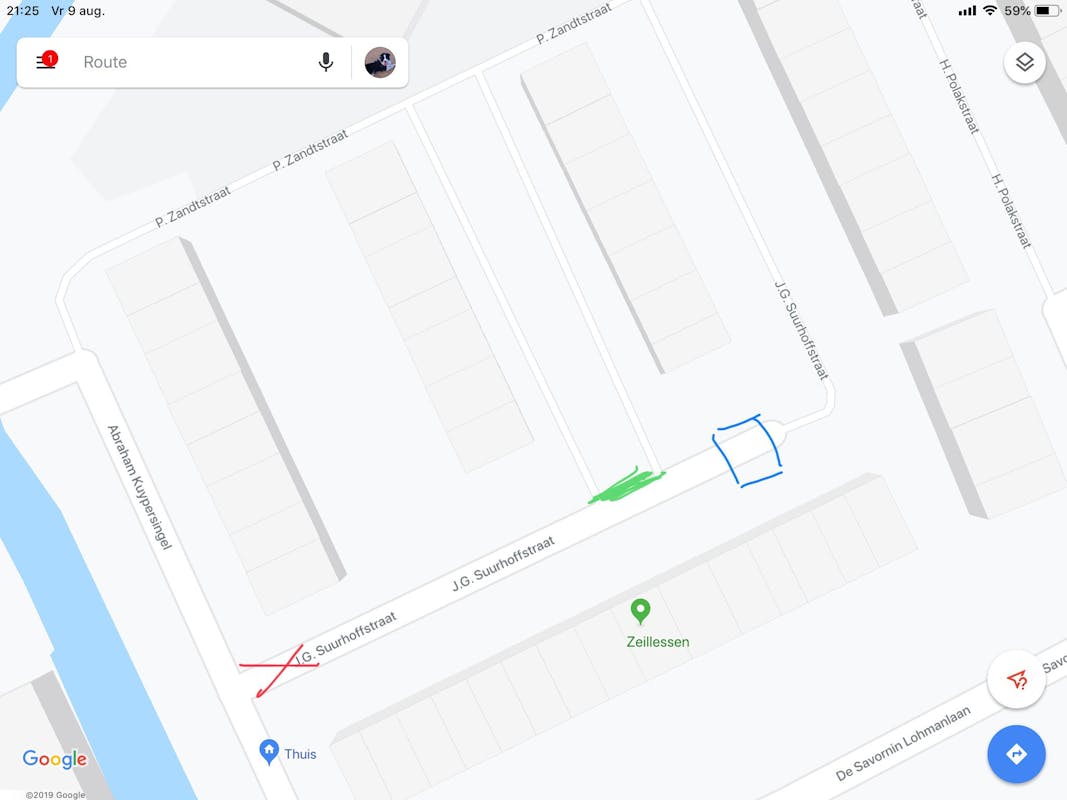The width and height of the screenshot is (1067, 800).
Task: Open the account profile picture
Action: pyautogui.click(x=380, y=62)
